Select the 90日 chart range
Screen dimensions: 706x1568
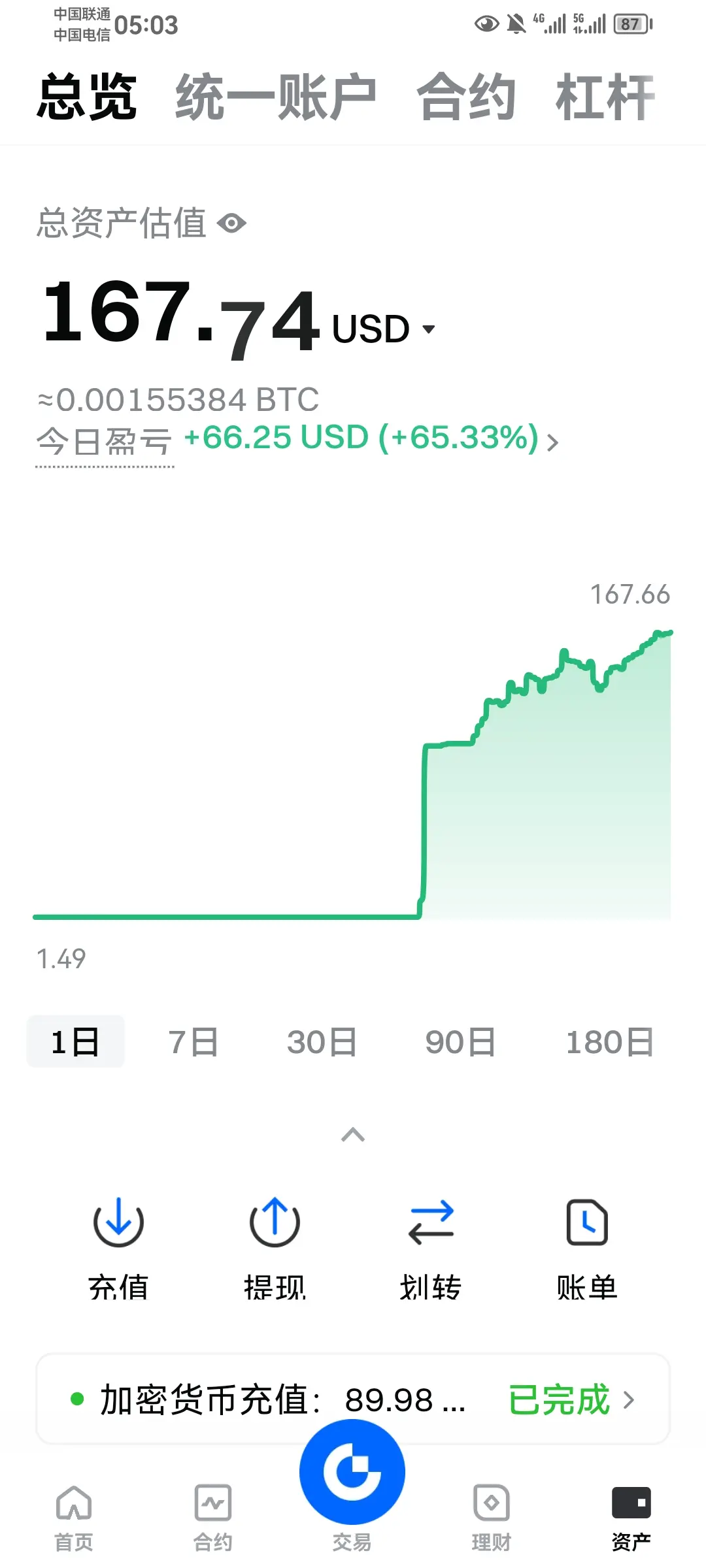pyautogui.click(x=460, y=1042)
